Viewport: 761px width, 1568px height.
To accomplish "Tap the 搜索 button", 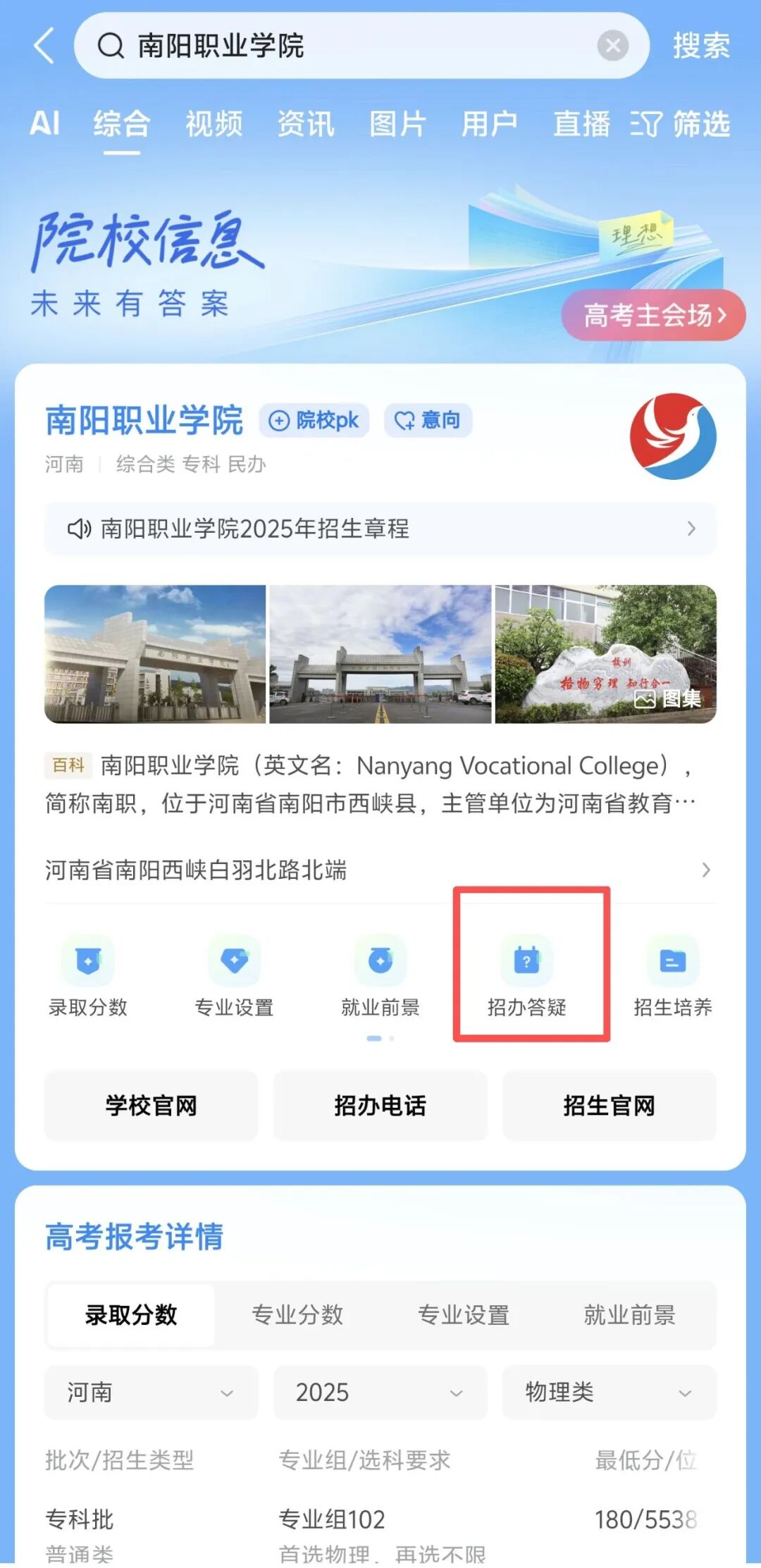I will click(x=700, y=47).
